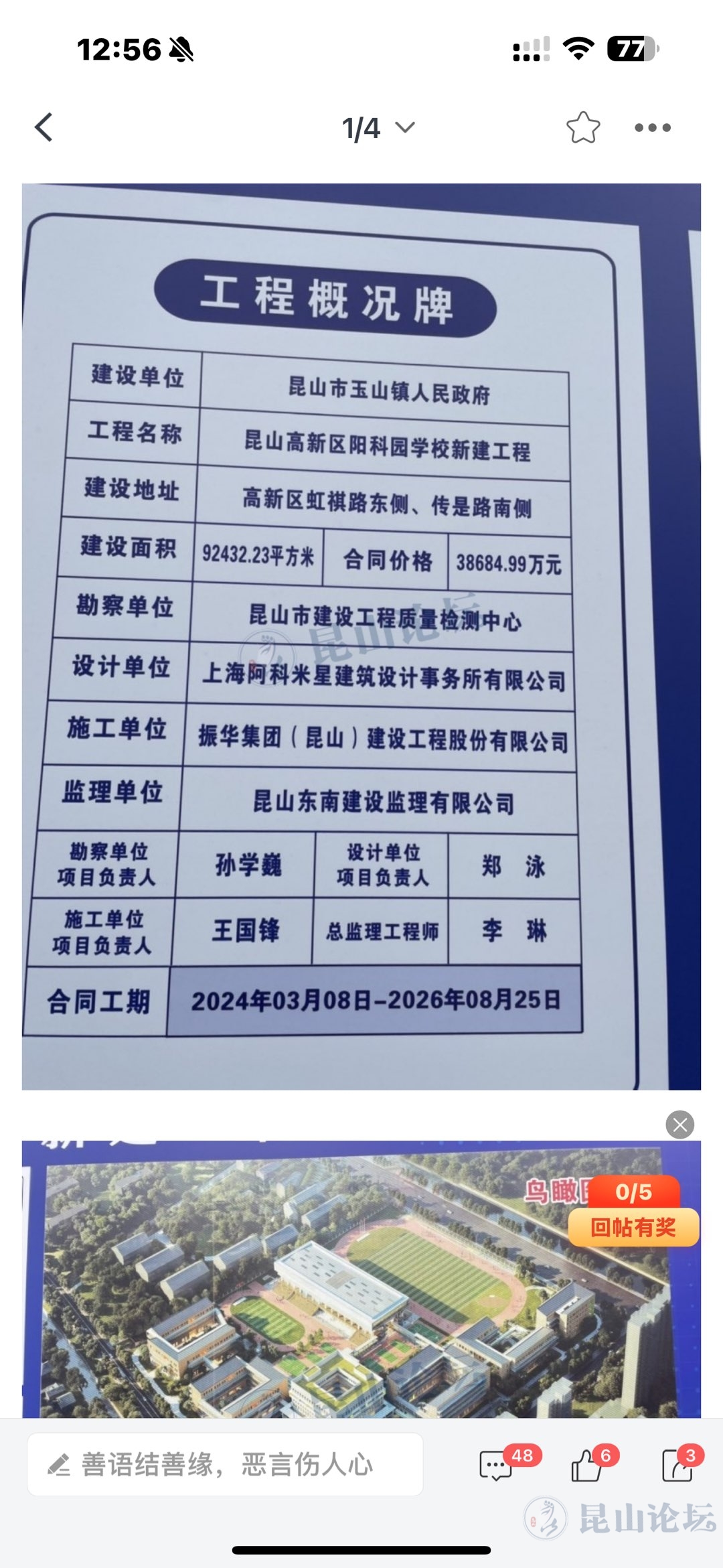
Task: Open the three-dot overflow menu
Action: click(x=653, y=127)
